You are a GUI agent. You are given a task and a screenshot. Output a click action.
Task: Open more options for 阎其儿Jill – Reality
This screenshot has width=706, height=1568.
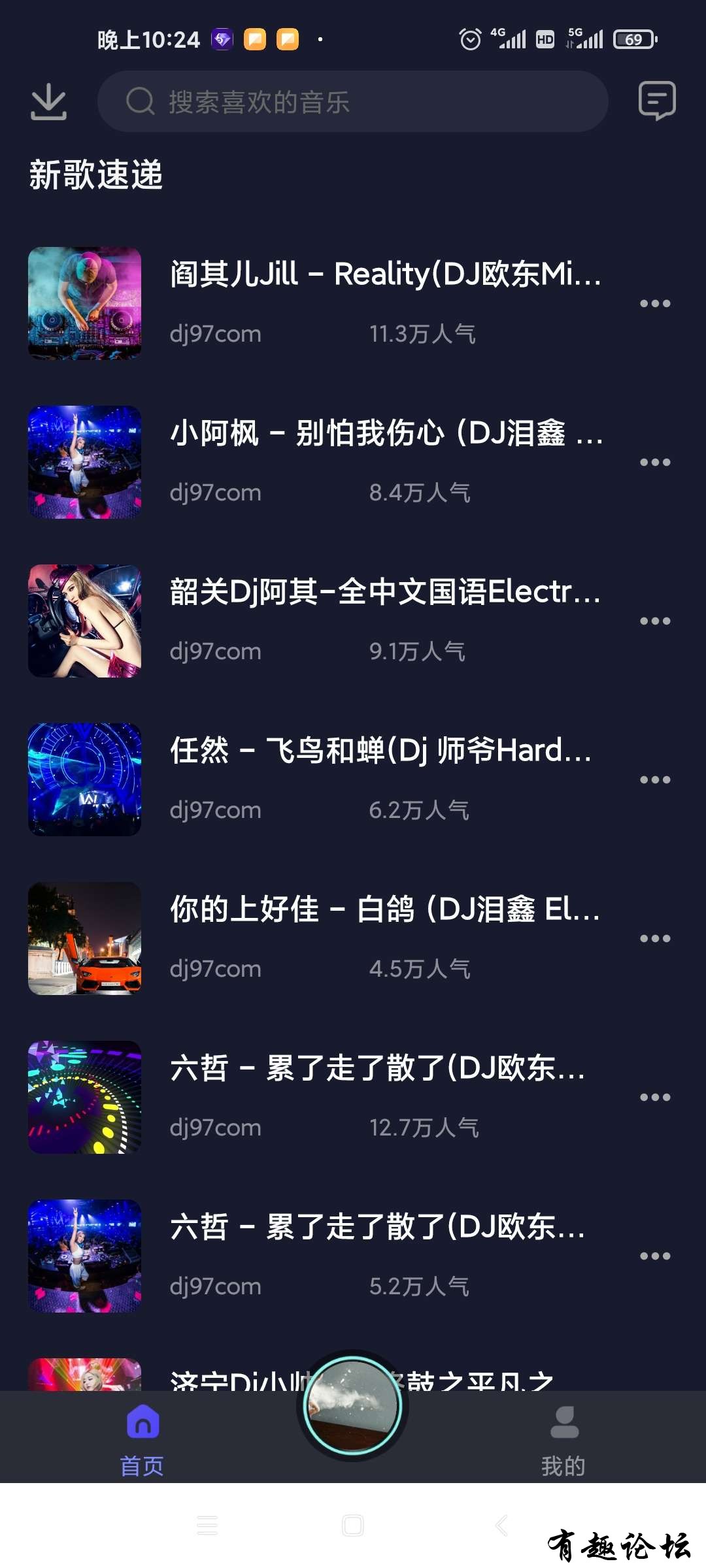point(655,304)
